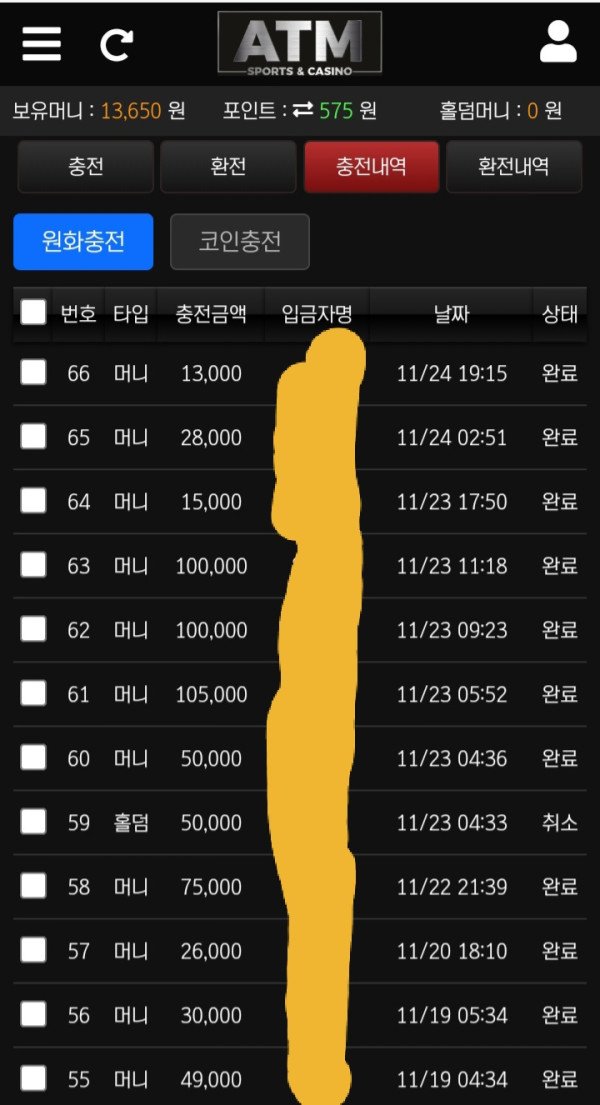Screen dimensions: 600x1105
Task: Mark entry 64 checkbox
Action: pyautogui.click(x=33, y=501)
